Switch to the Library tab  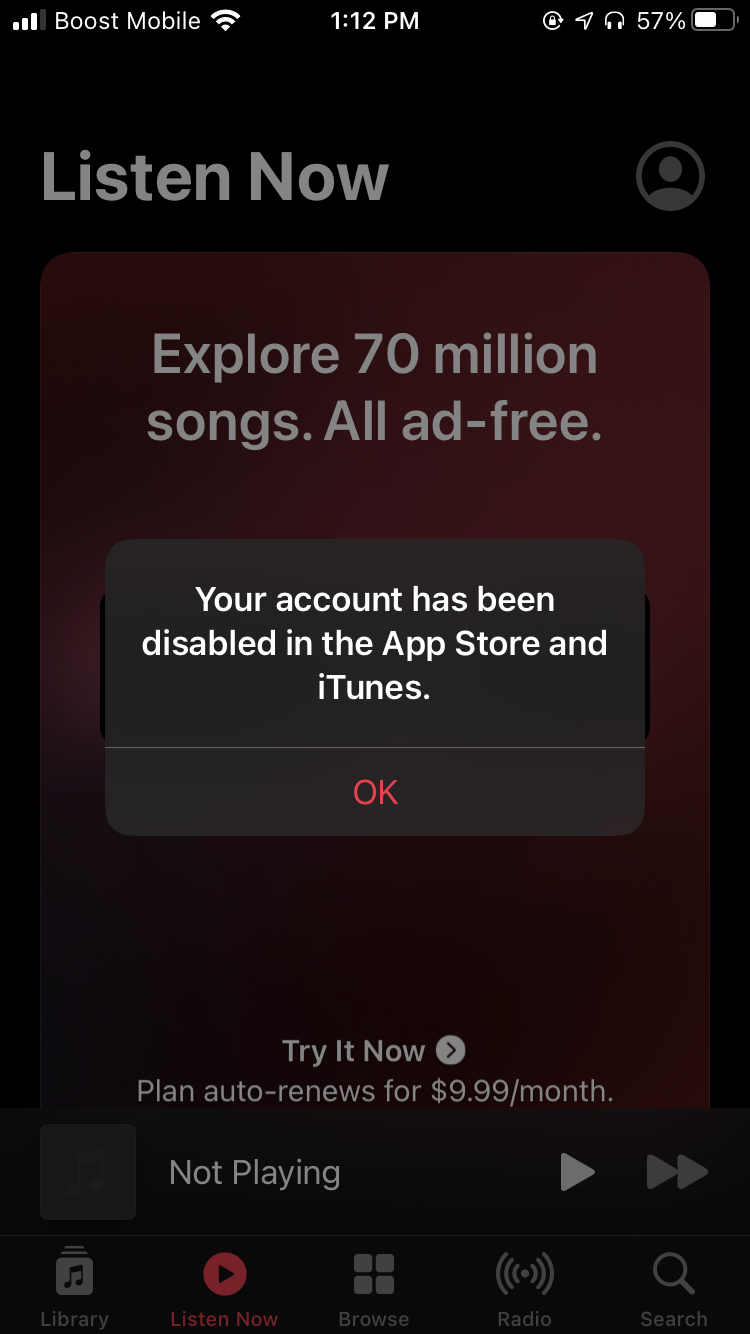point(74,1288)
